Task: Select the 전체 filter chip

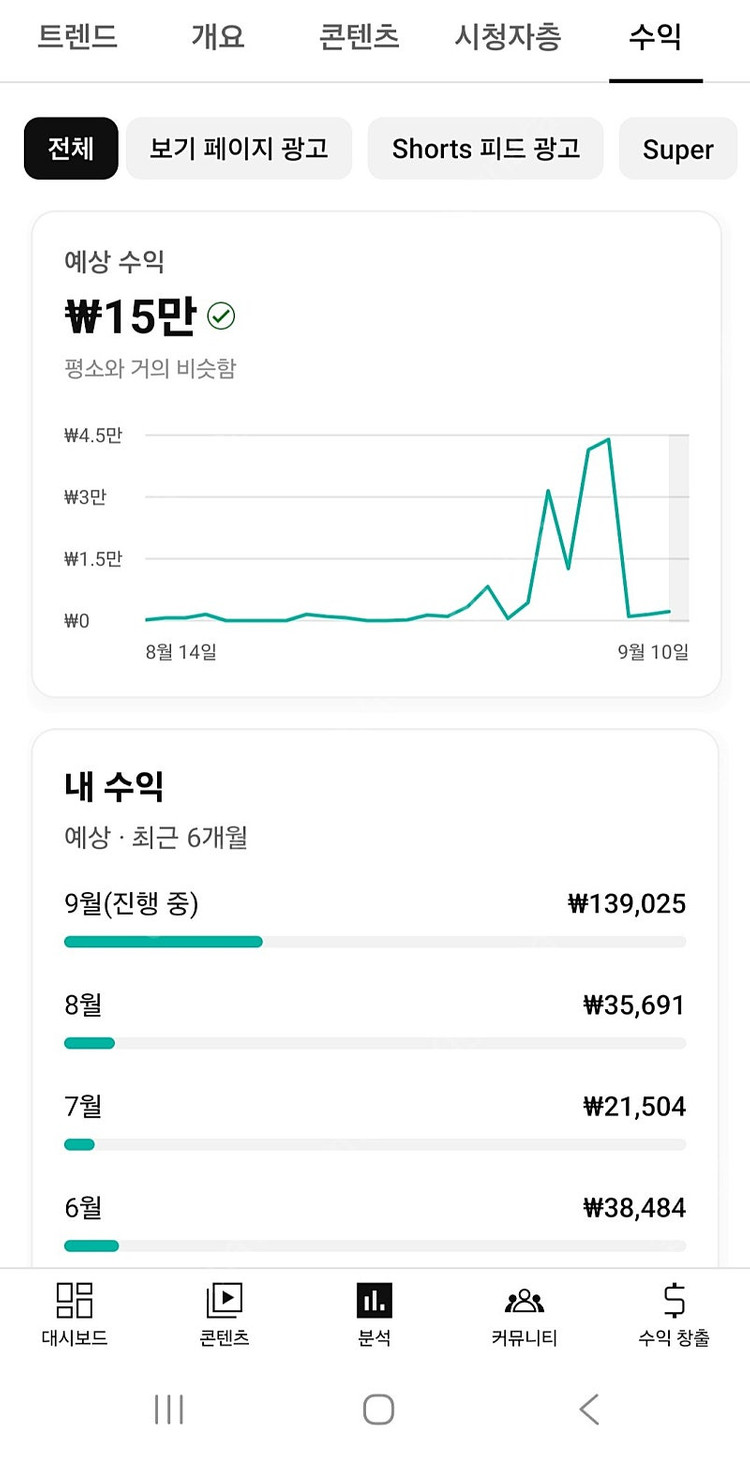Action: [x=70, y=148]
